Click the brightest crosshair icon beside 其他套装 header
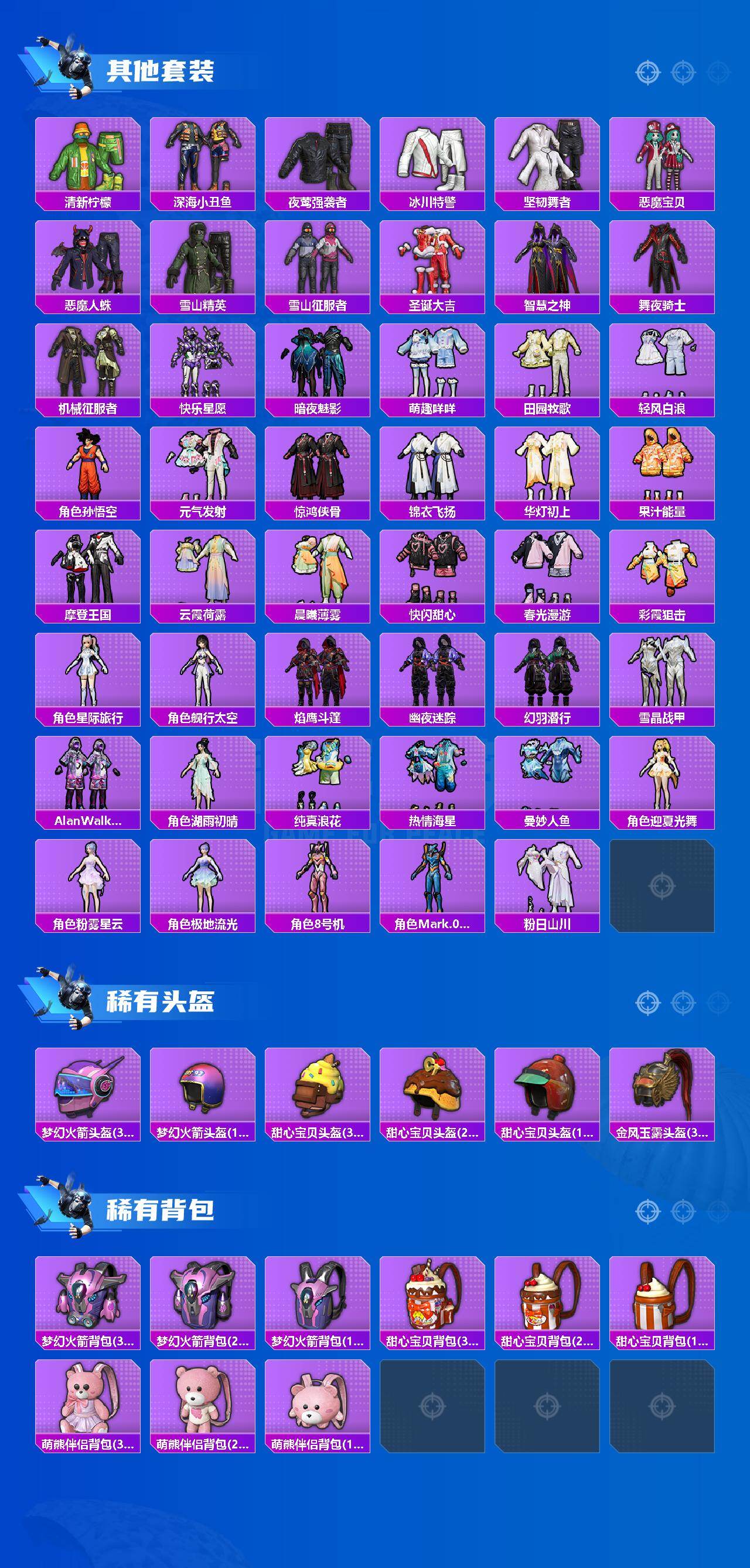The height and width of the screenshot is (1568, 750). pos(647,72)
